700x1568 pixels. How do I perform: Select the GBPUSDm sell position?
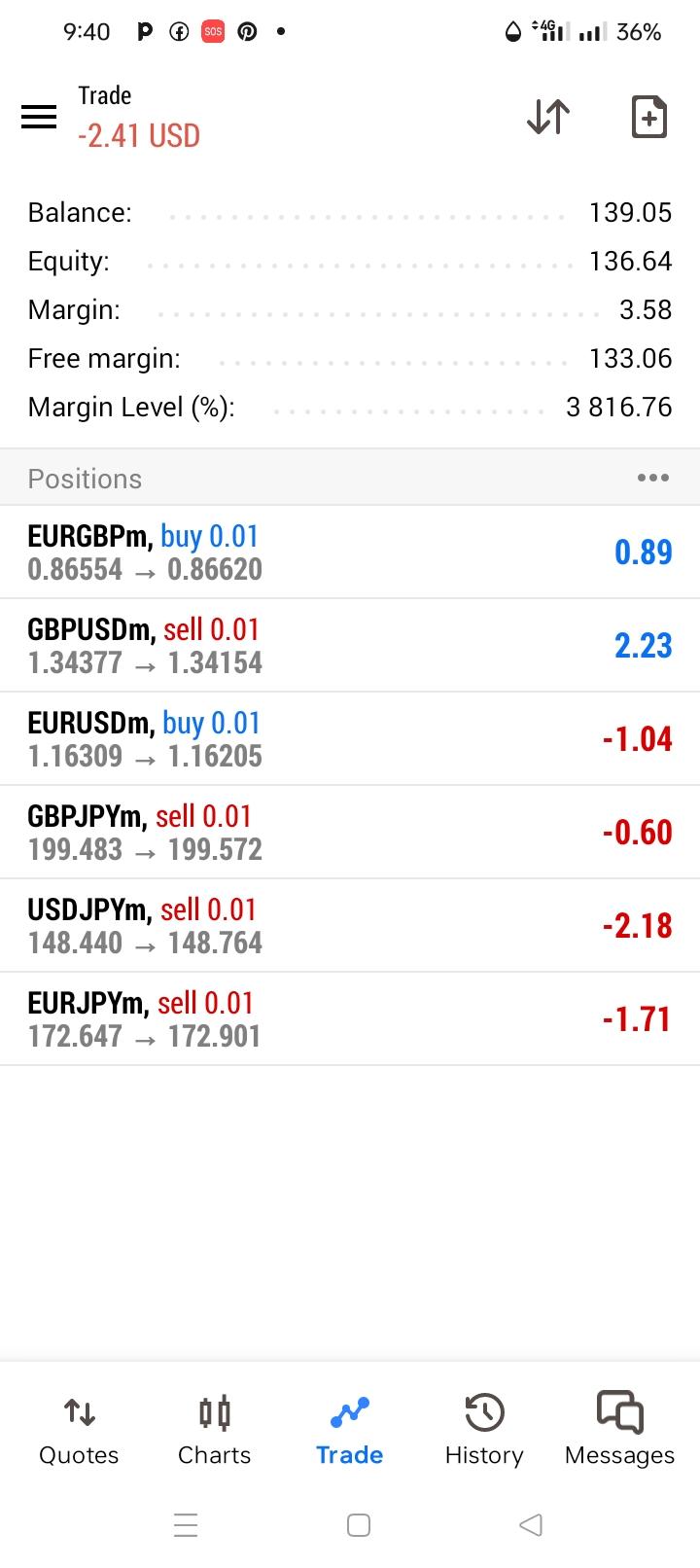350,645
